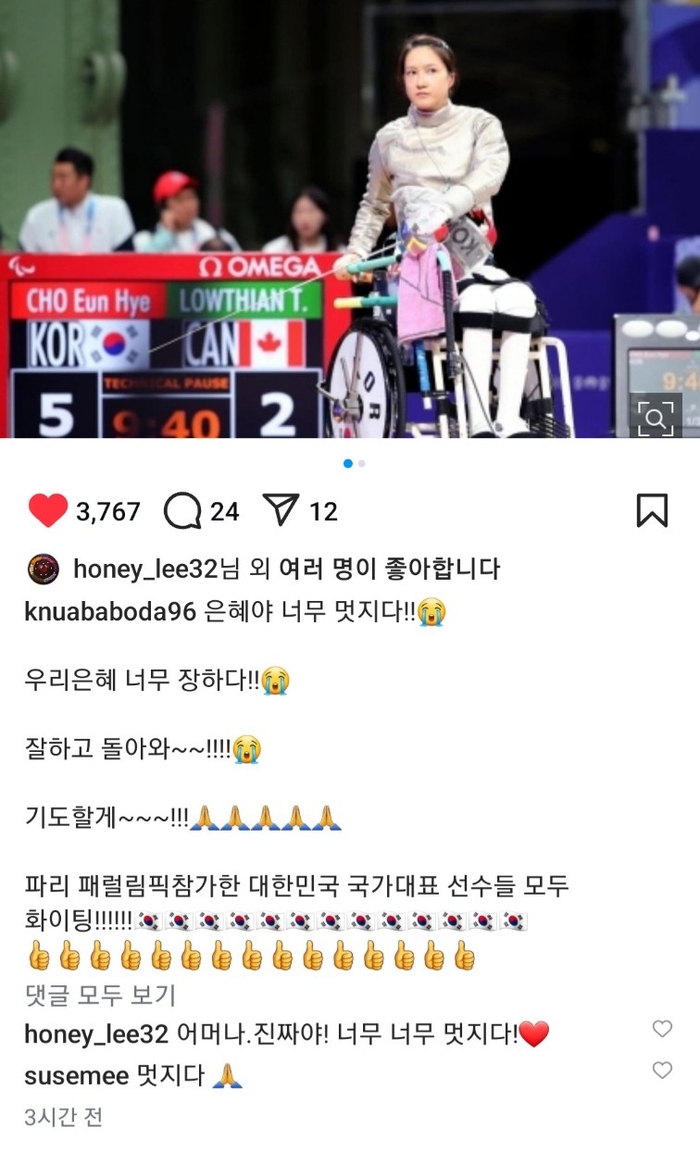This screenshot has height=1153, width=700.
Task: View all comments (댓글 모두 보기)
Action: [100, 994]
